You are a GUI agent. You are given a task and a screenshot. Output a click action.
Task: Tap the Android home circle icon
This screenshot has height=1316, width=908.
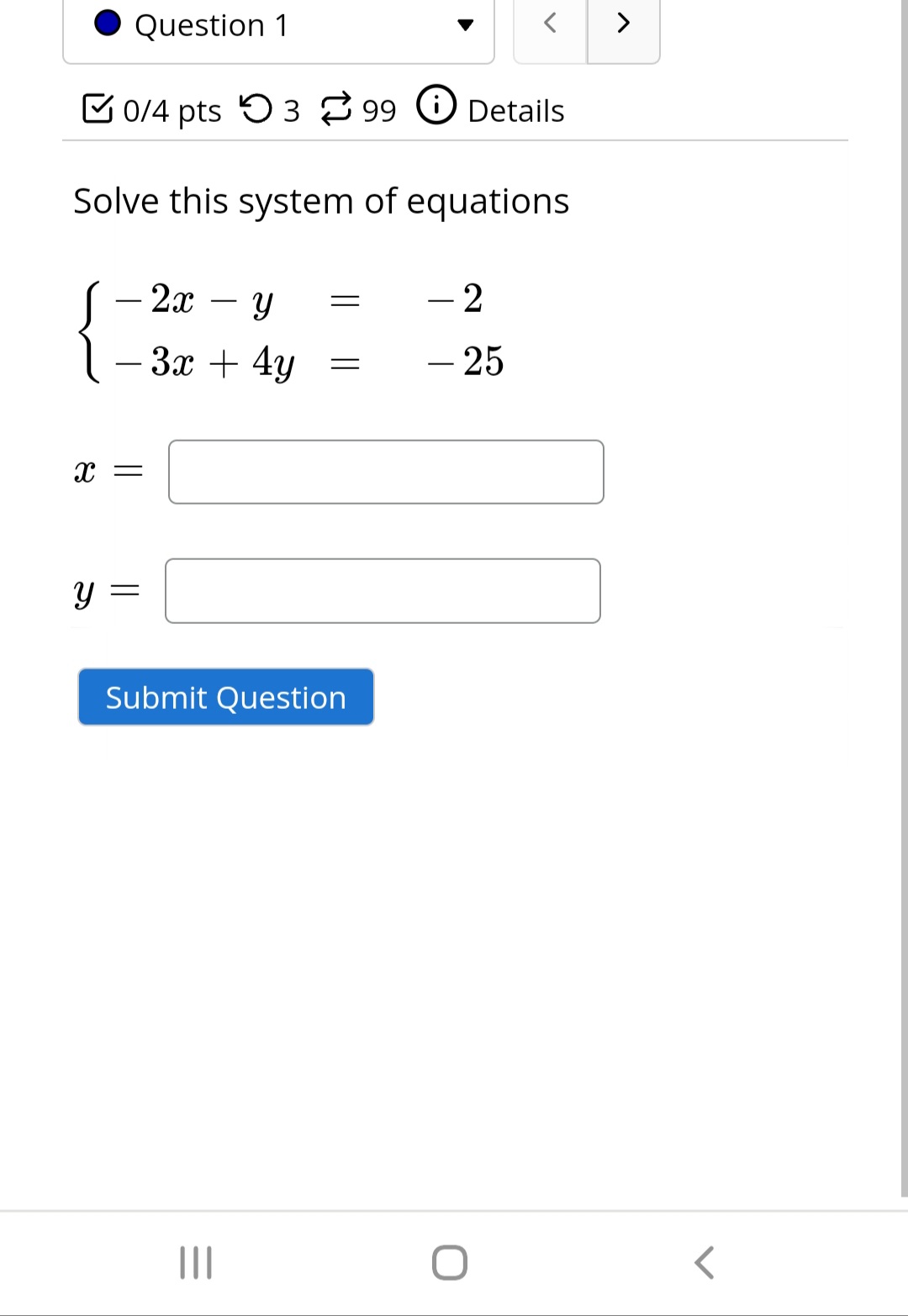tap(448, 1261)
